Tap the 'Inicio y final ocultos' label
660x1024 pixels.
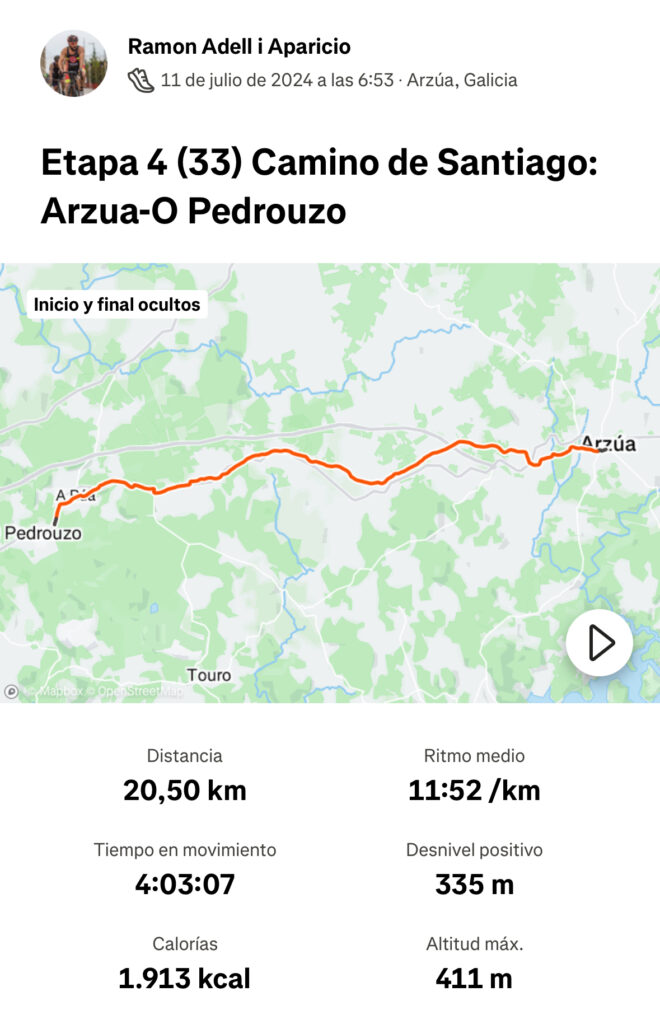(x=117, y=304)
